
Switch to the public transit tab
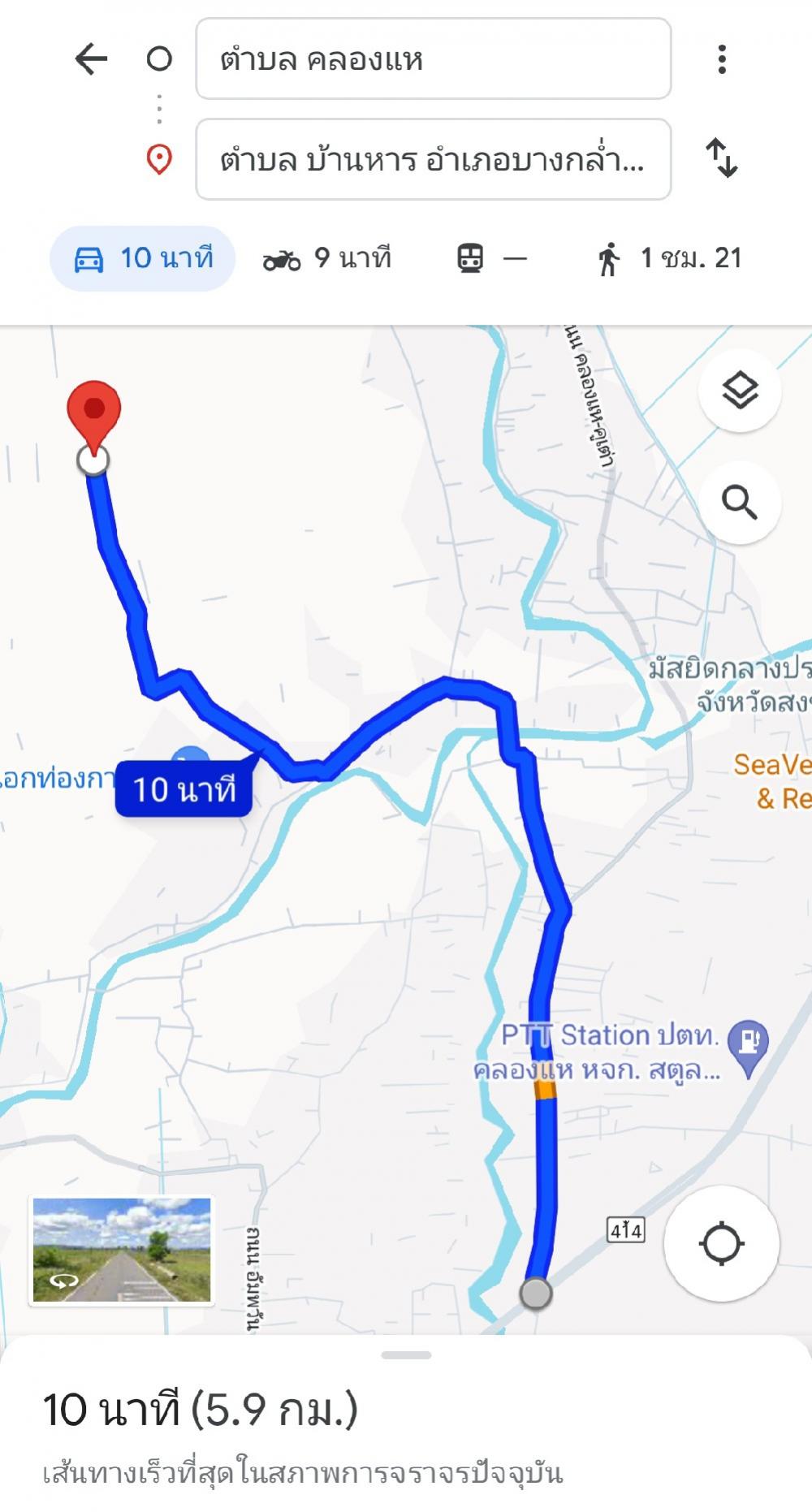[x=492, y=258]
